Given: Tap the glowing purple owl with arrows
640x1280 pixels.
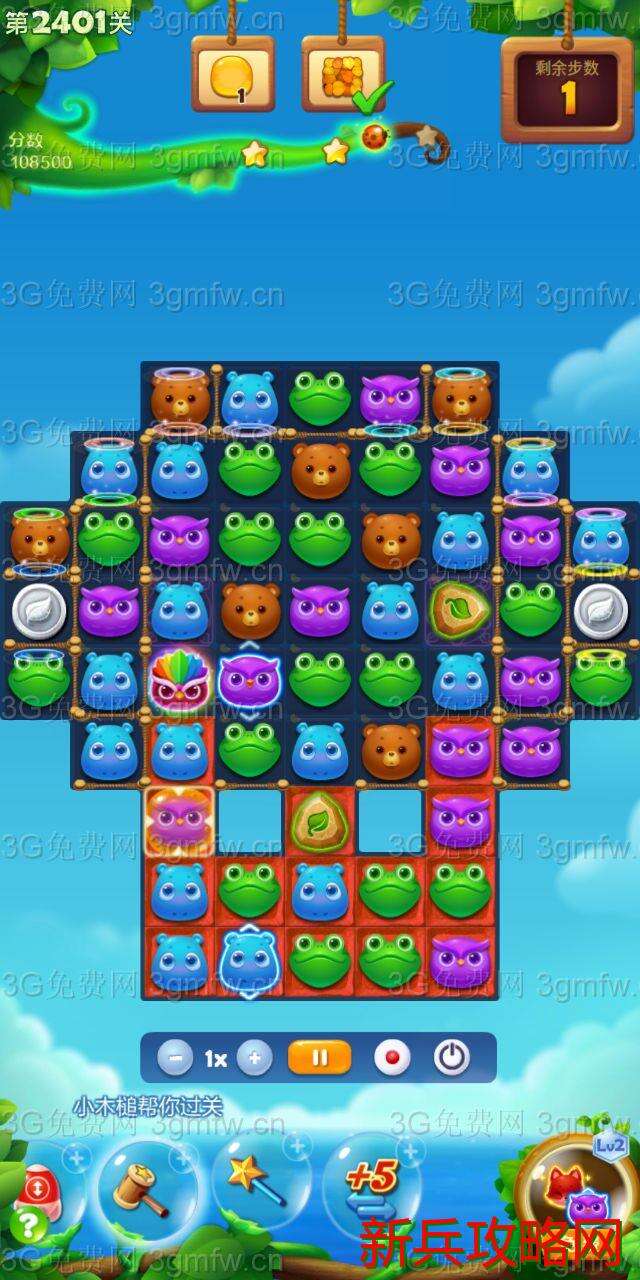Looking at the screenshot, I should pos(250,680).
